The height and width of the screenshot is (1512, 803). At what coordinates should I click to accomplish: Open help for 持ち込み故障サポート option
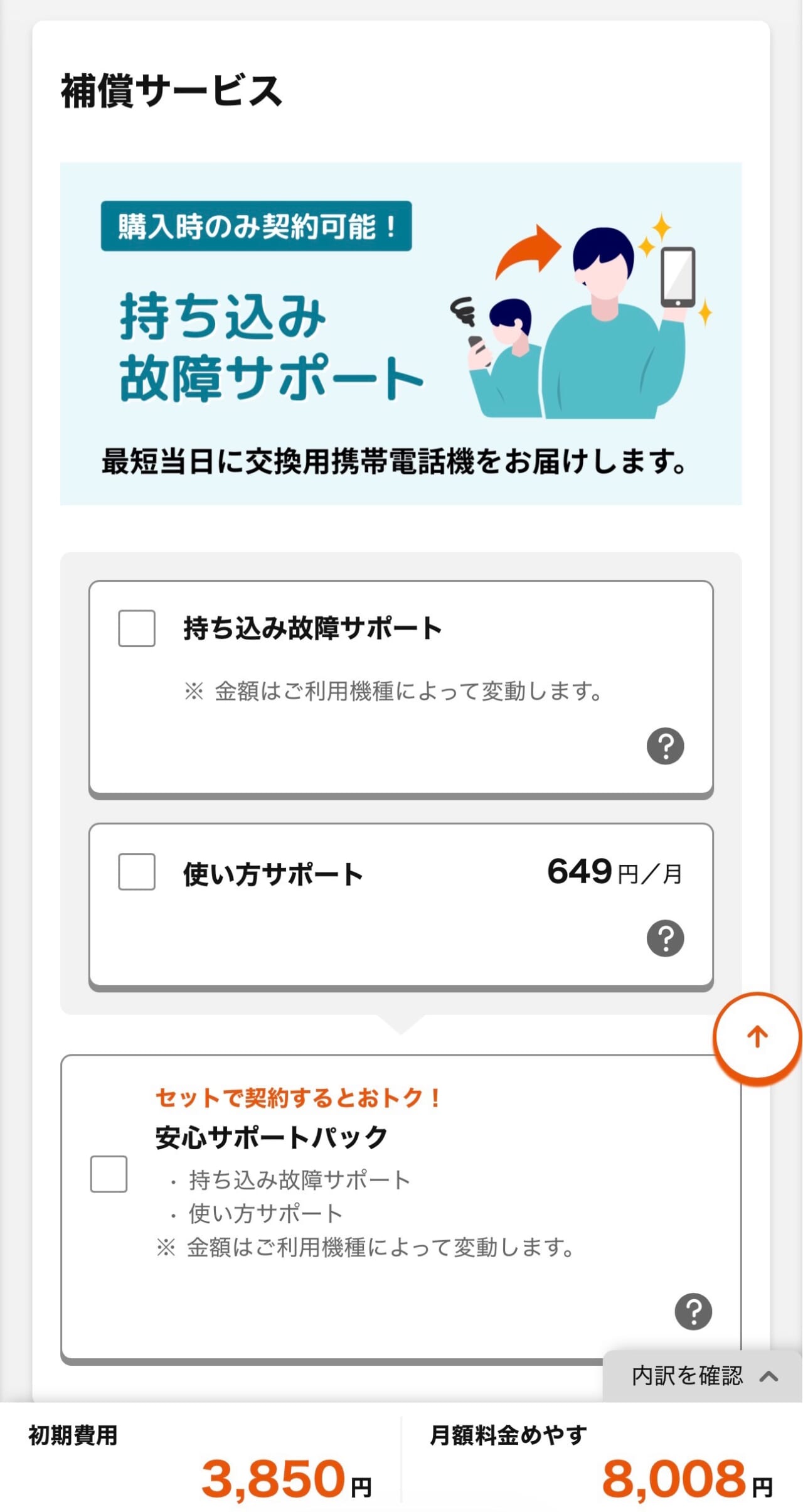point(667,747)
